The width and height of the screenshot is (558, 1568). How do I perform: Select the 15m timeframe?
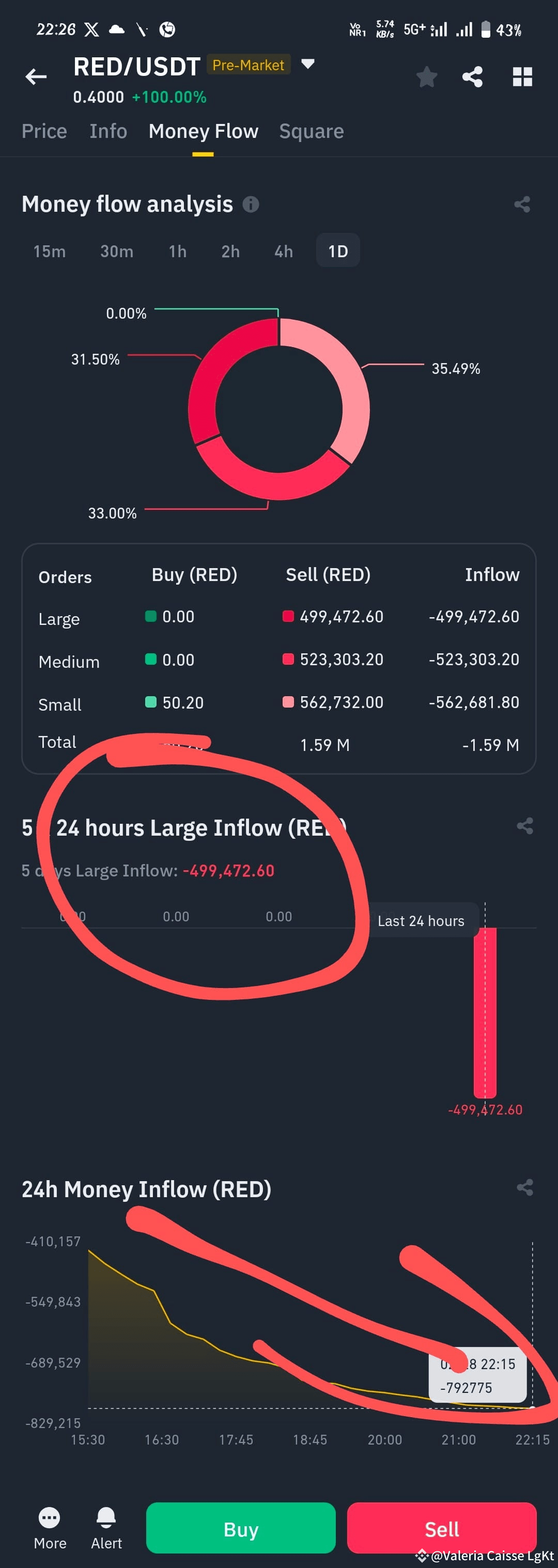[x=50, y=251]
